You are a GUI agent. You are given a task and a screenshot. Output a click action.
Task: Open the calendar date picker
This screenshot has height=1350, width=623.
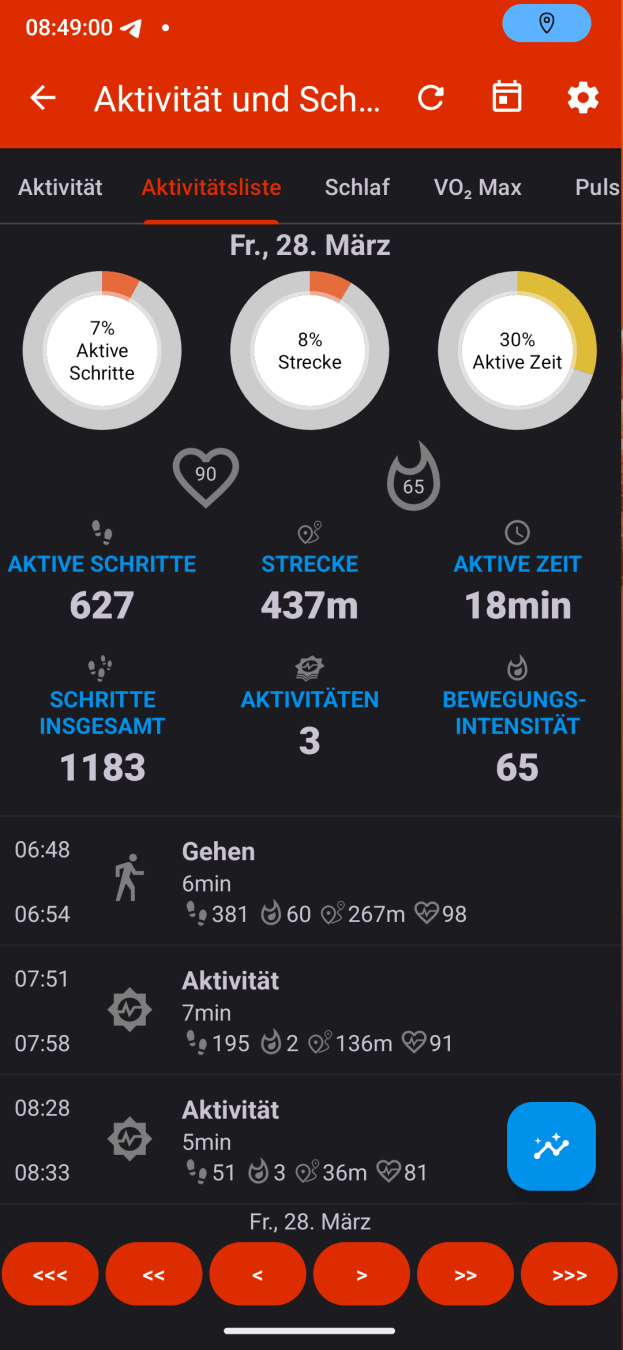coord(507,98)
